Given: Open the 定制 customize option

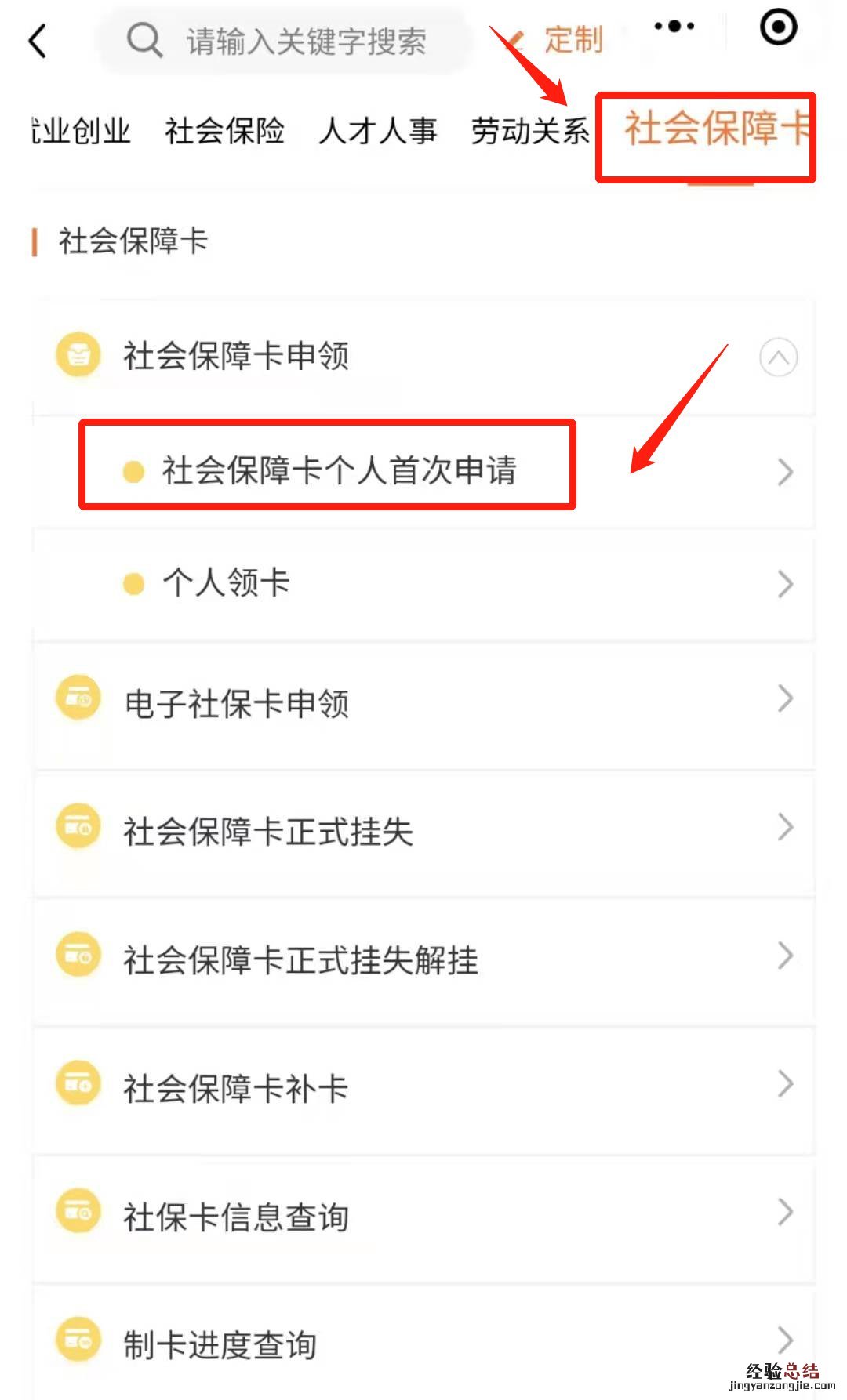Looking at the screenshot, I should point(573,39).
